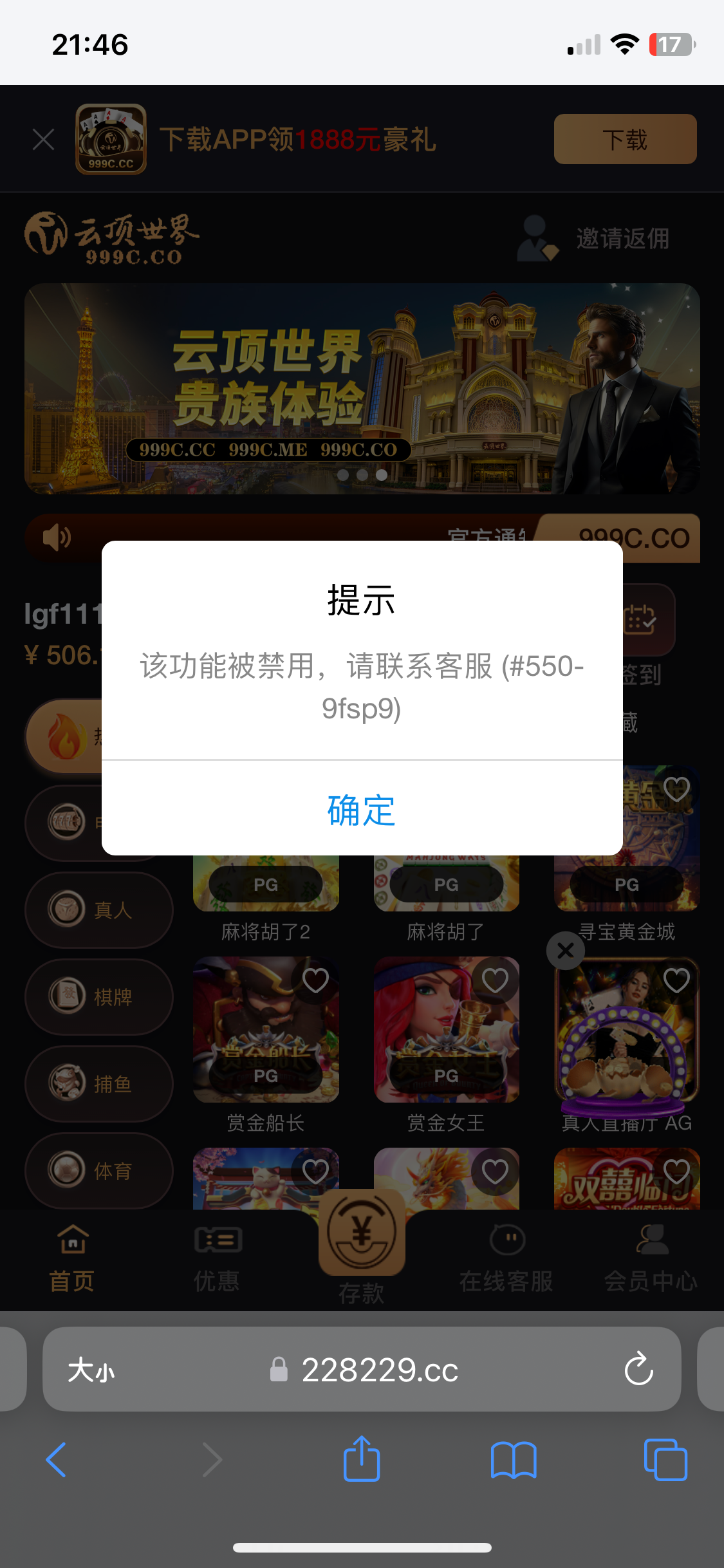The width and height of the screenshot is (724, 1568).
Task: Confirm the prompt with 确定
Action: click(x=362, y=809)
